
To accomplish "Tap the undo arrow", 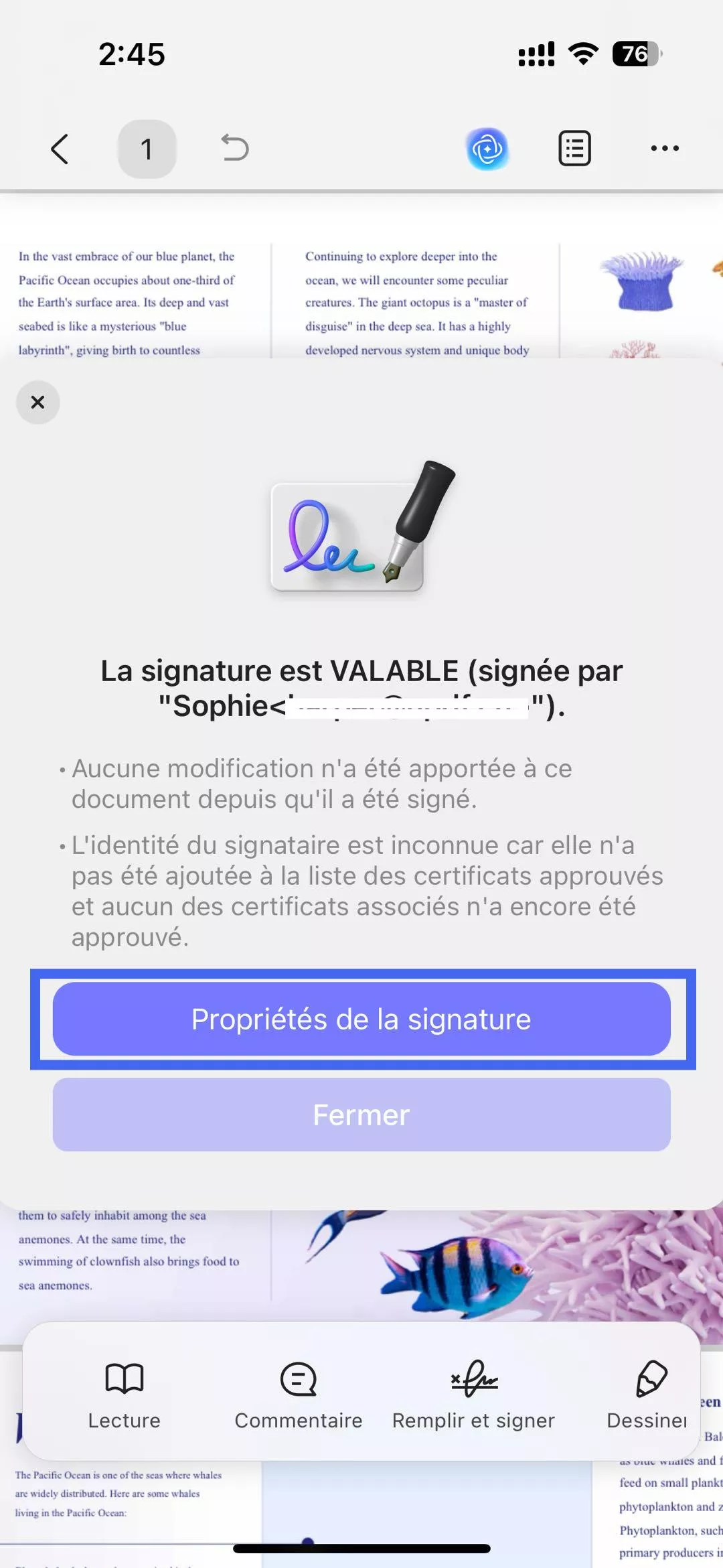I will pyautogui.click(x=236, y=149).
